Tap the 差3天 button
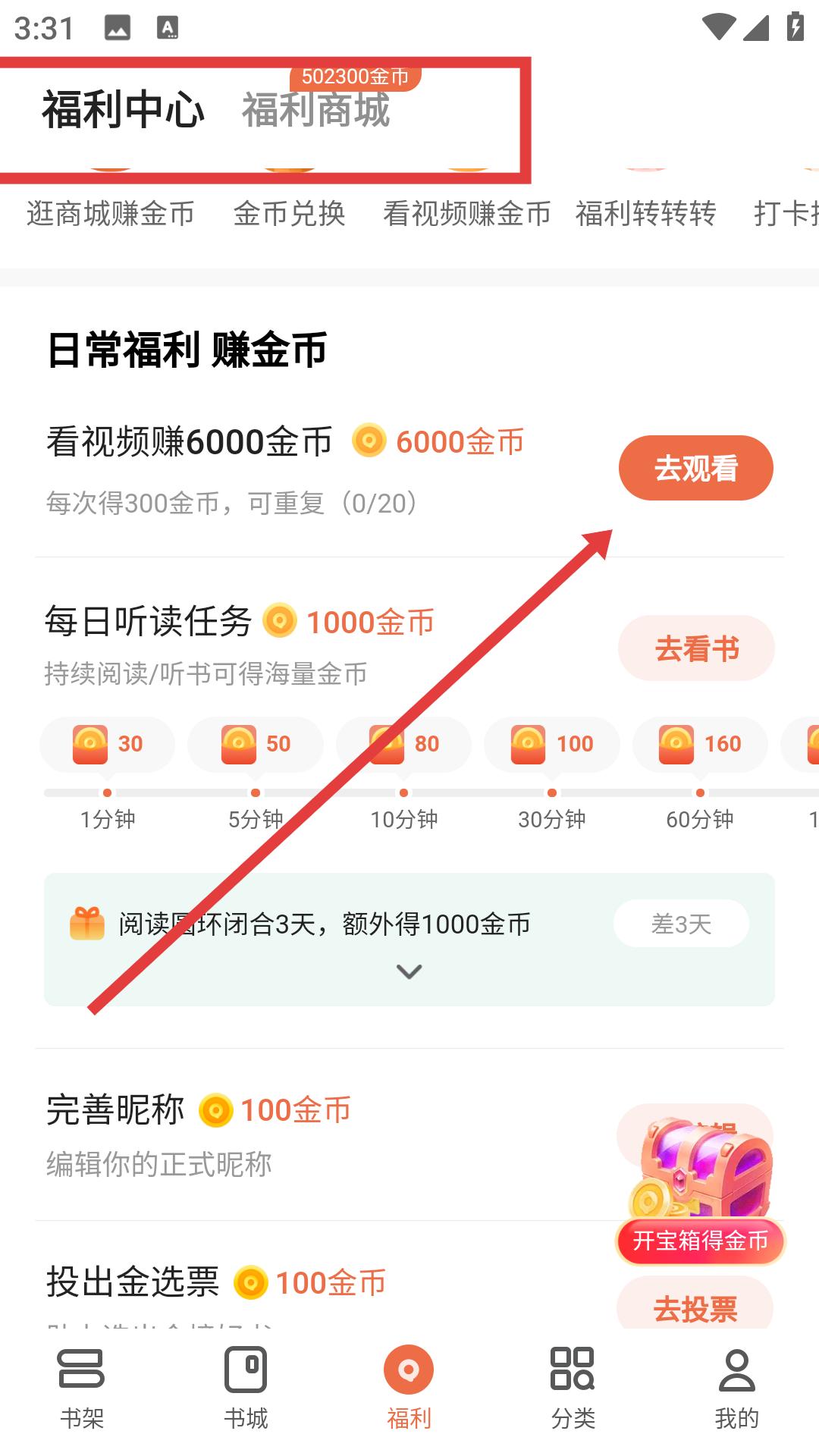The image size is (819, 1456). [680, 924]
